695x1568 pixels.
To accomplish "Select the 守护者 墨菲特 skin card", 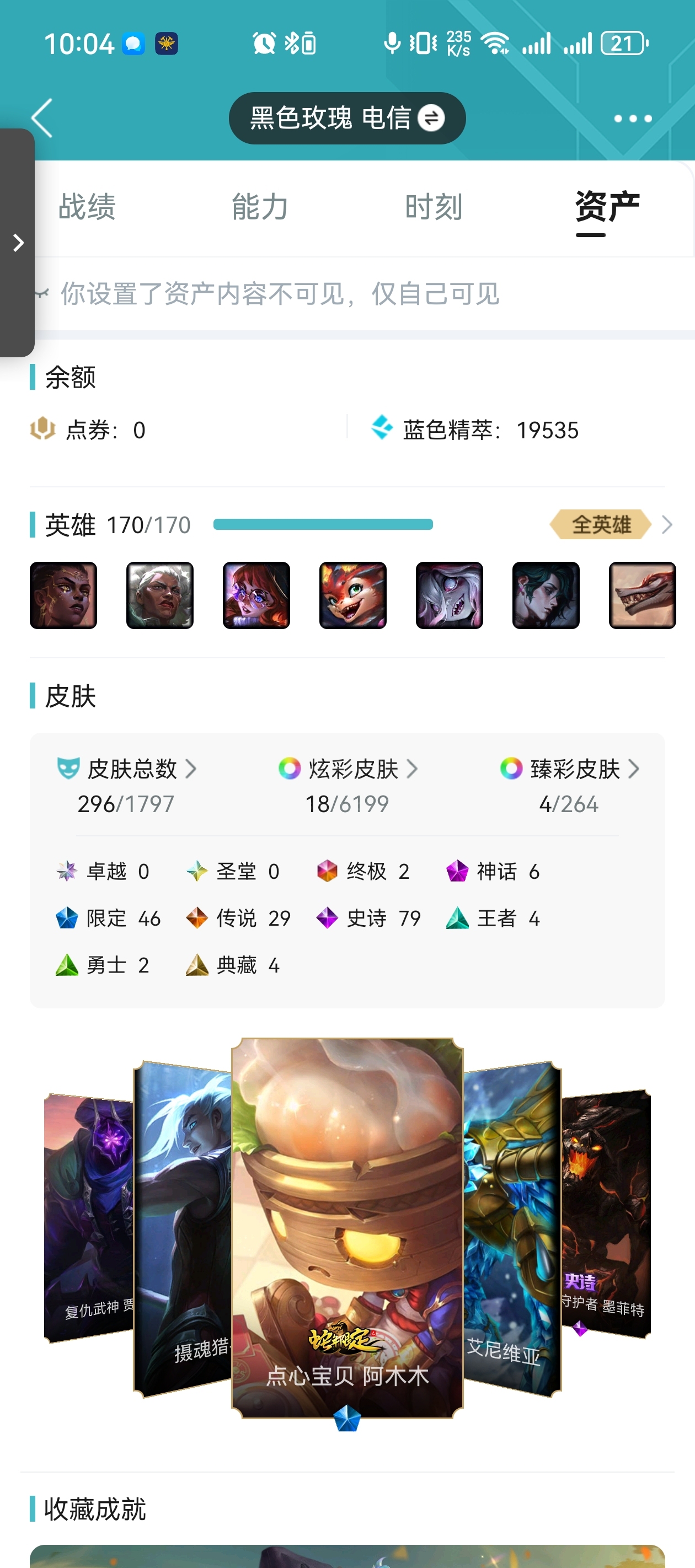I will click(606, 1215).
